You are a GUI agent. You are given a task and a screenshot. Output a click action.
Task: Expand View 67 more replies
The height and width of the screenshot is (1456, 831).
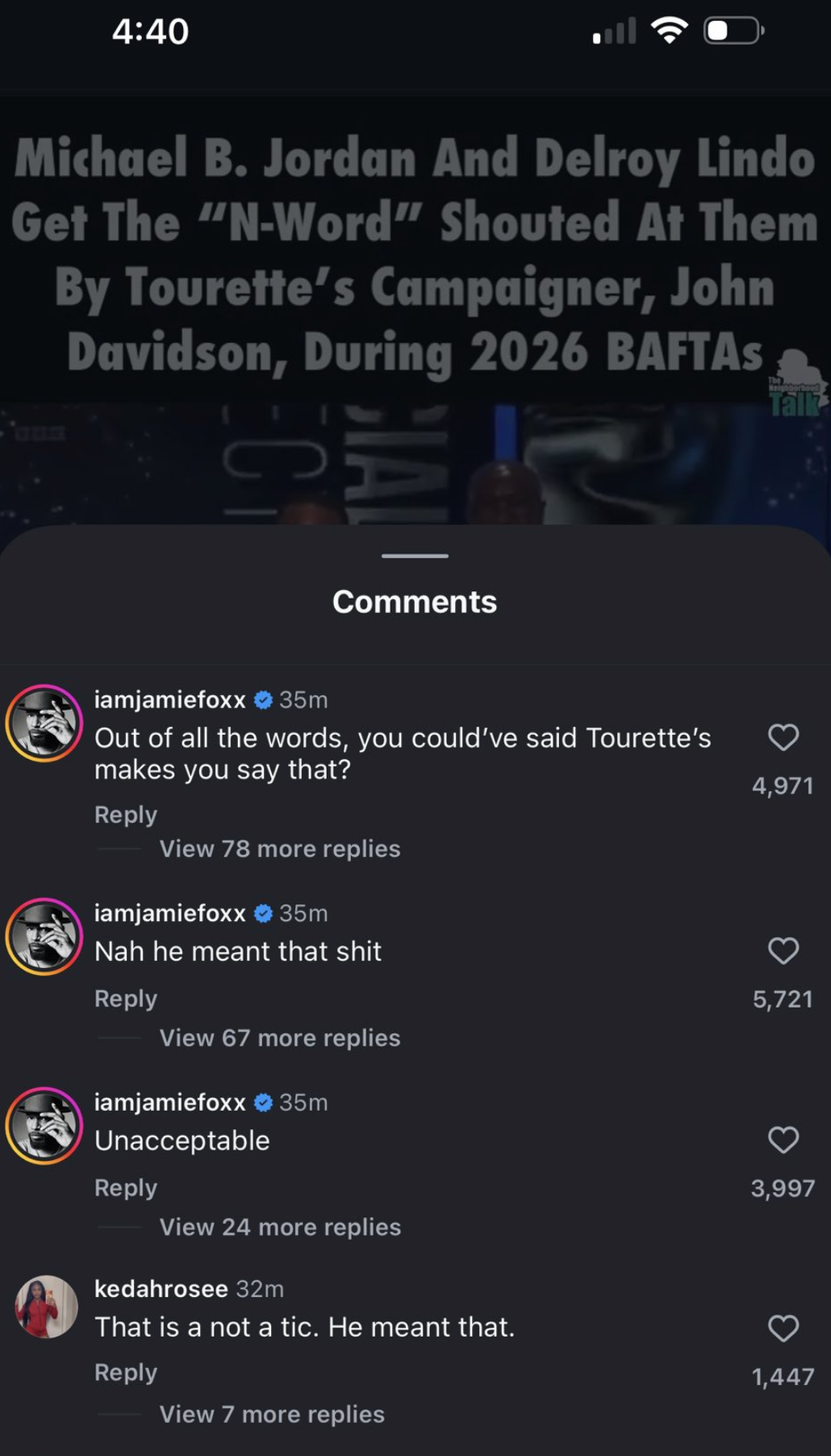tap(279, 1038)
